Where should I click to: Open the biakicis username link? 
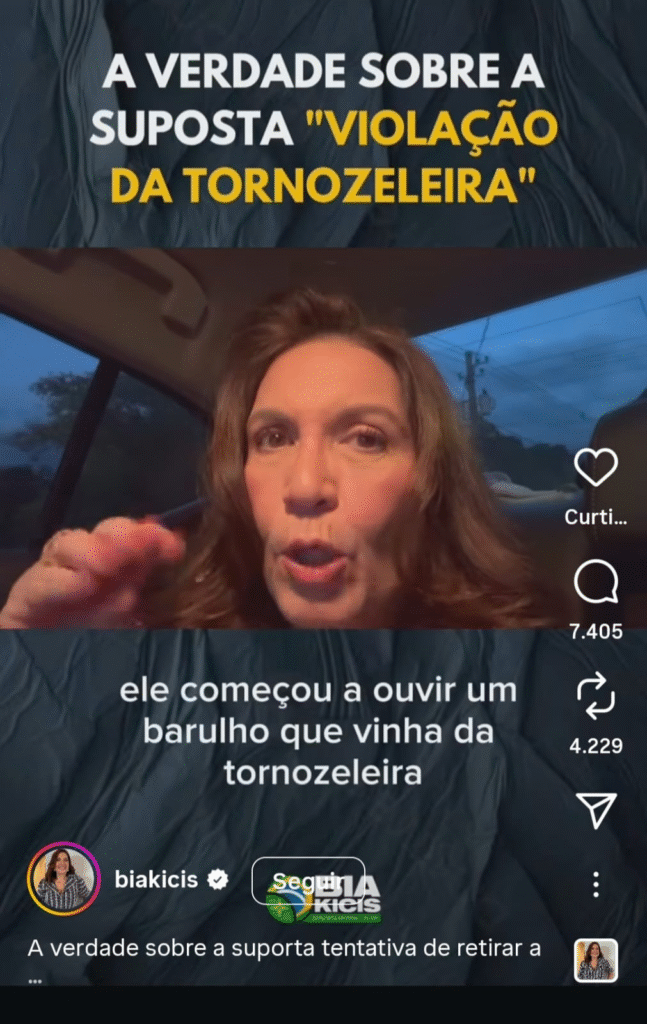coord(156,880)
